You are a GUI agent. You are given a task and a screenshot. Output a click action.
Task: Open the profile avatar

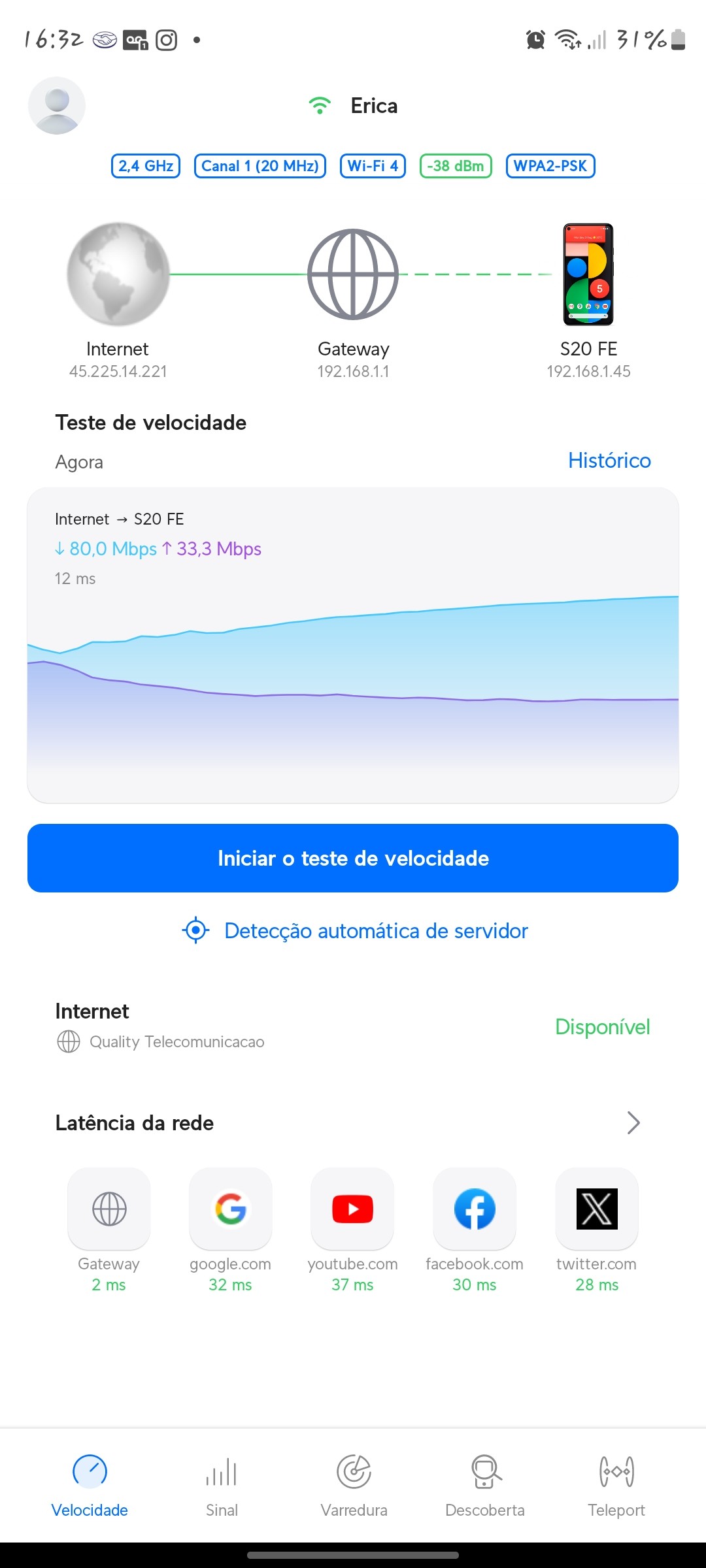[57, 106]
